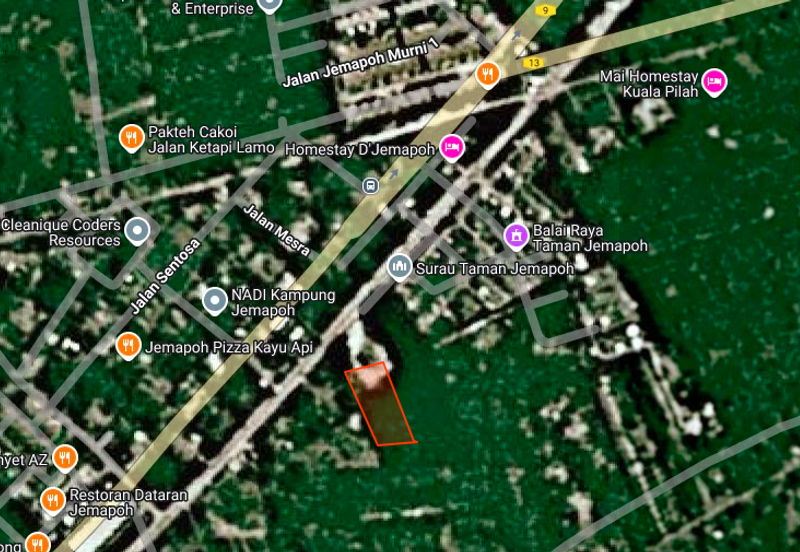Select Restoran Dataran Jemapoh restaurant pin
Viewport: 800px width, 552px height.
pyautogui.click(x=53, y=499)
